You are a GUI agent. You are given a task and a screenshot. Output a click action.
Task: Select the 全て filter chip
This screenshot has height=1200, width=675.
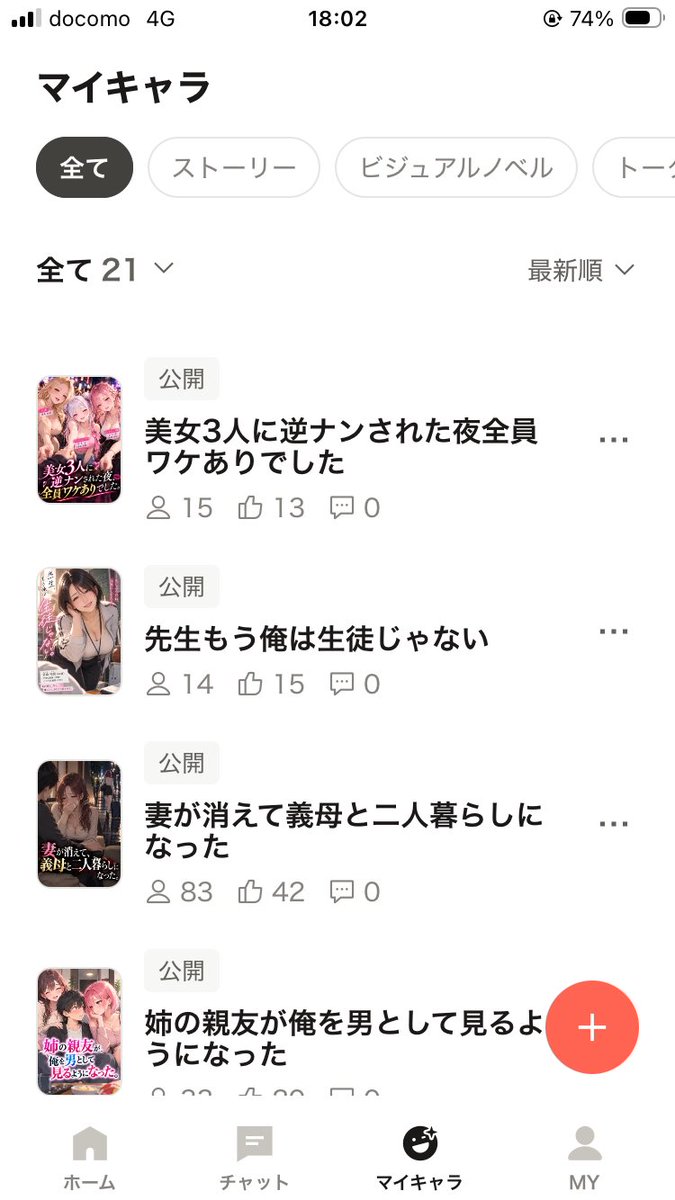coord(84,167)
